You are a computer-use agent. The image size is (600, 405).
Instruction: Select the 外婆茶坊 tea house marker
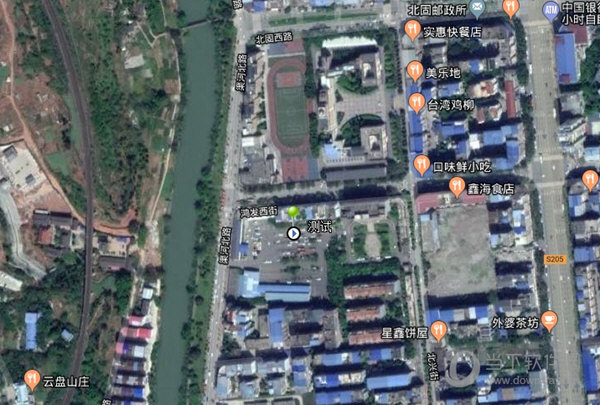click(x=550, y=322)
